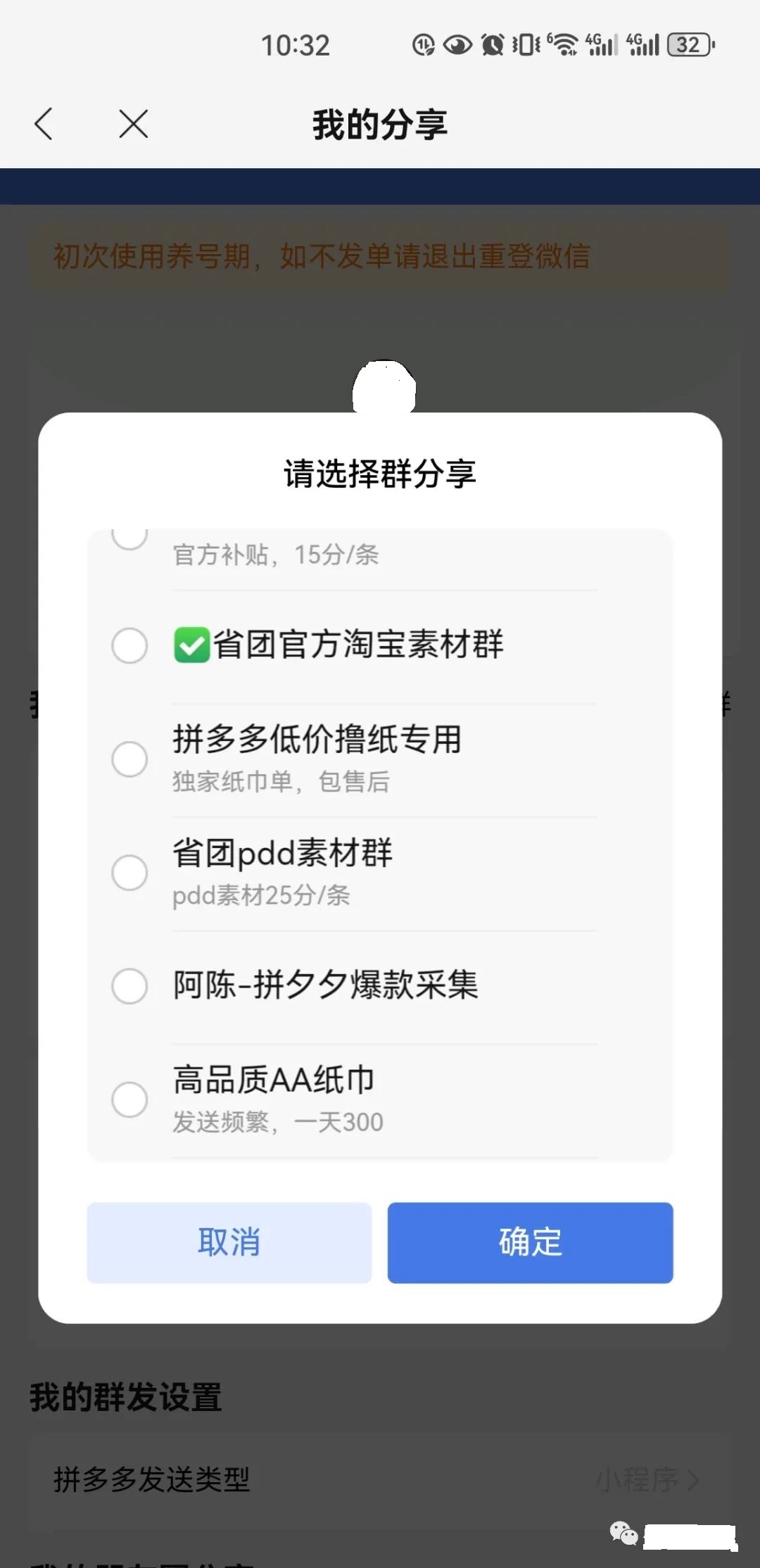Viewport: 760px width, 1568px height.
Task: Go back using the top-left arrow
Action: (x=44, y=125)
